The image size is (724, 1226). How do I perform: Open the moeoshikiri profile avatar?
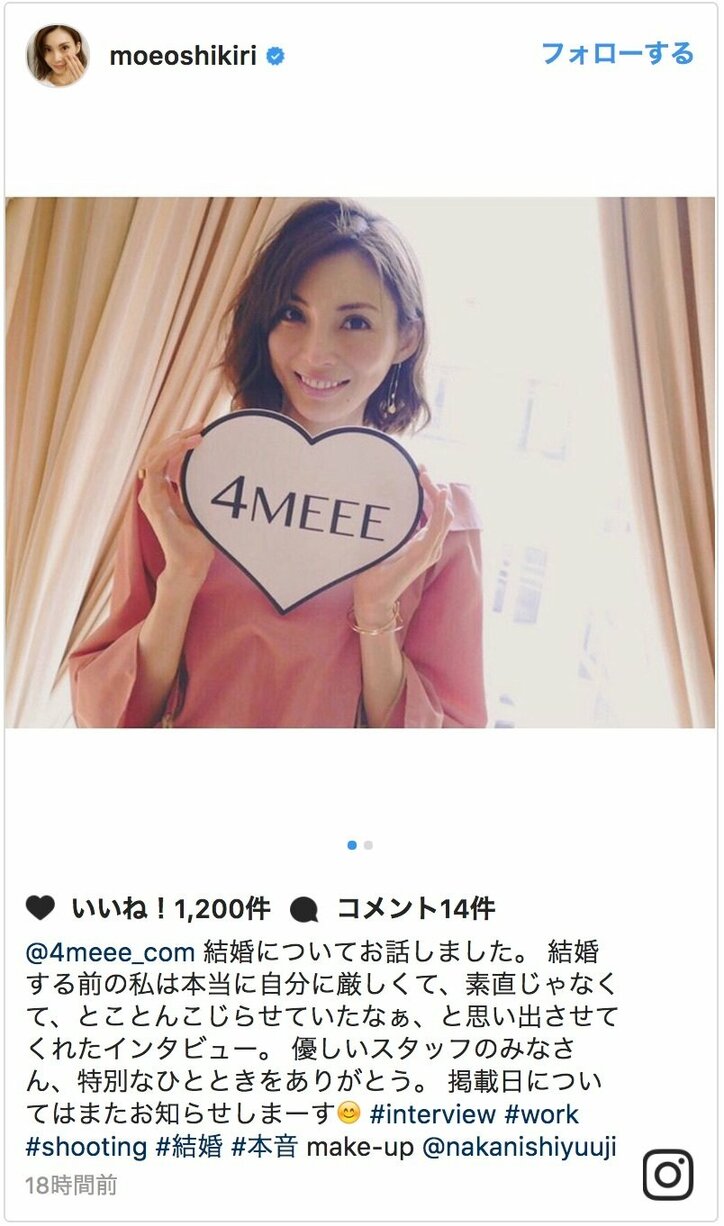click(57, 55)
